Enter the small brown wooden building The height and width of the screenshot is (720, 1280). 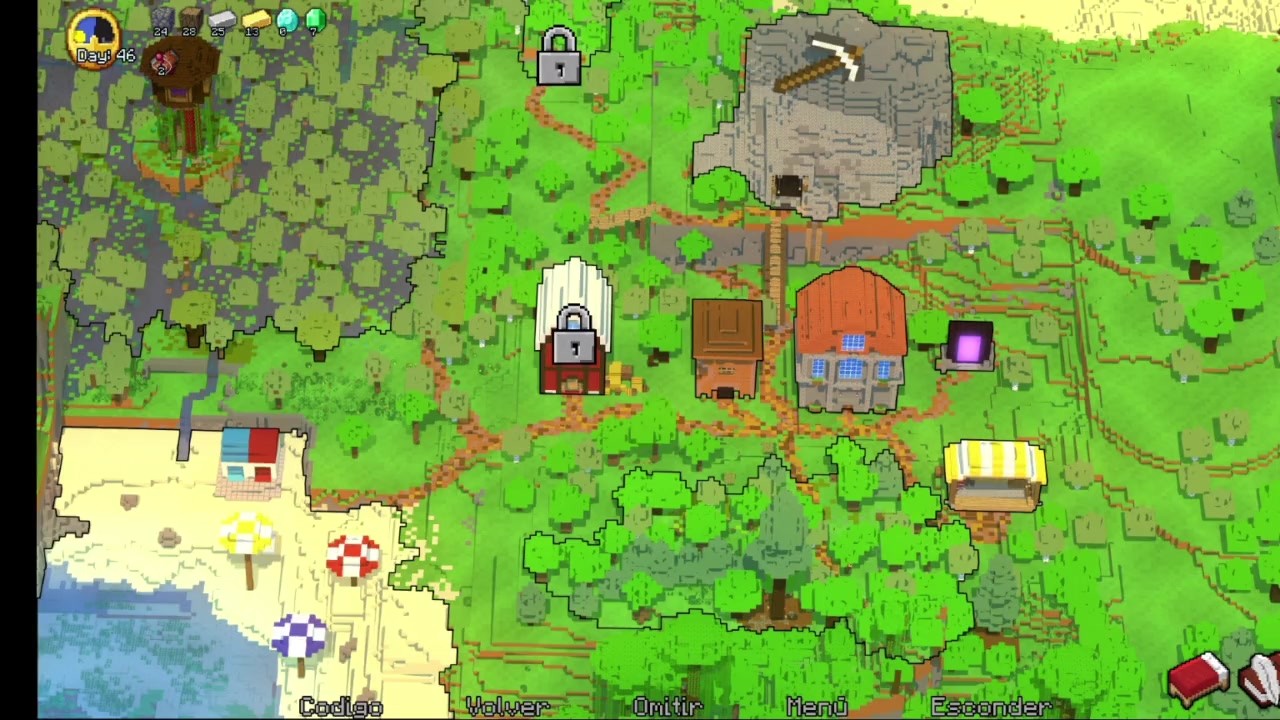(727, 348)
